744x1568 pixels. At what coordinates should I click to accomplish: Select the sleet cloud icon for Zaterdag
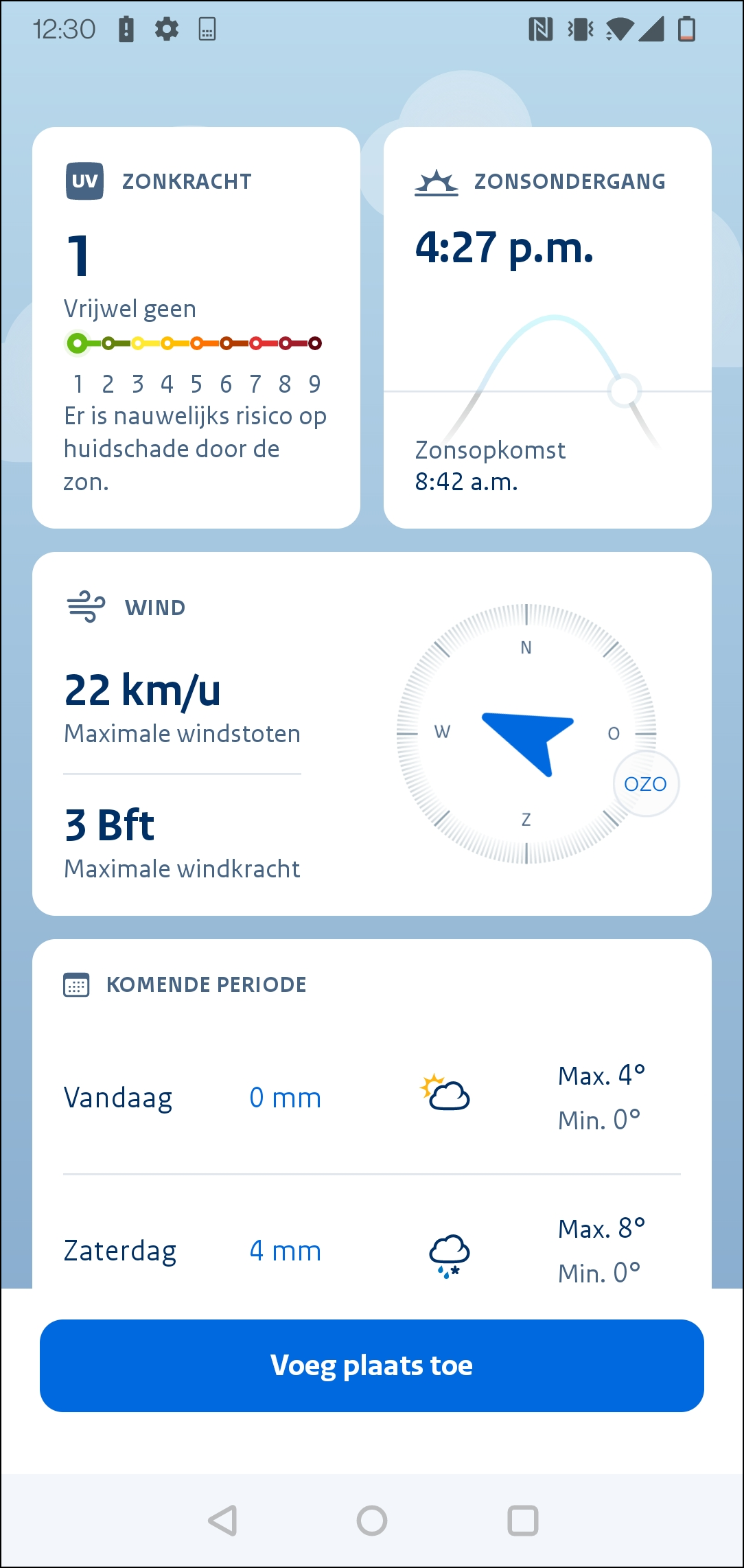(x=450, y=1251)
